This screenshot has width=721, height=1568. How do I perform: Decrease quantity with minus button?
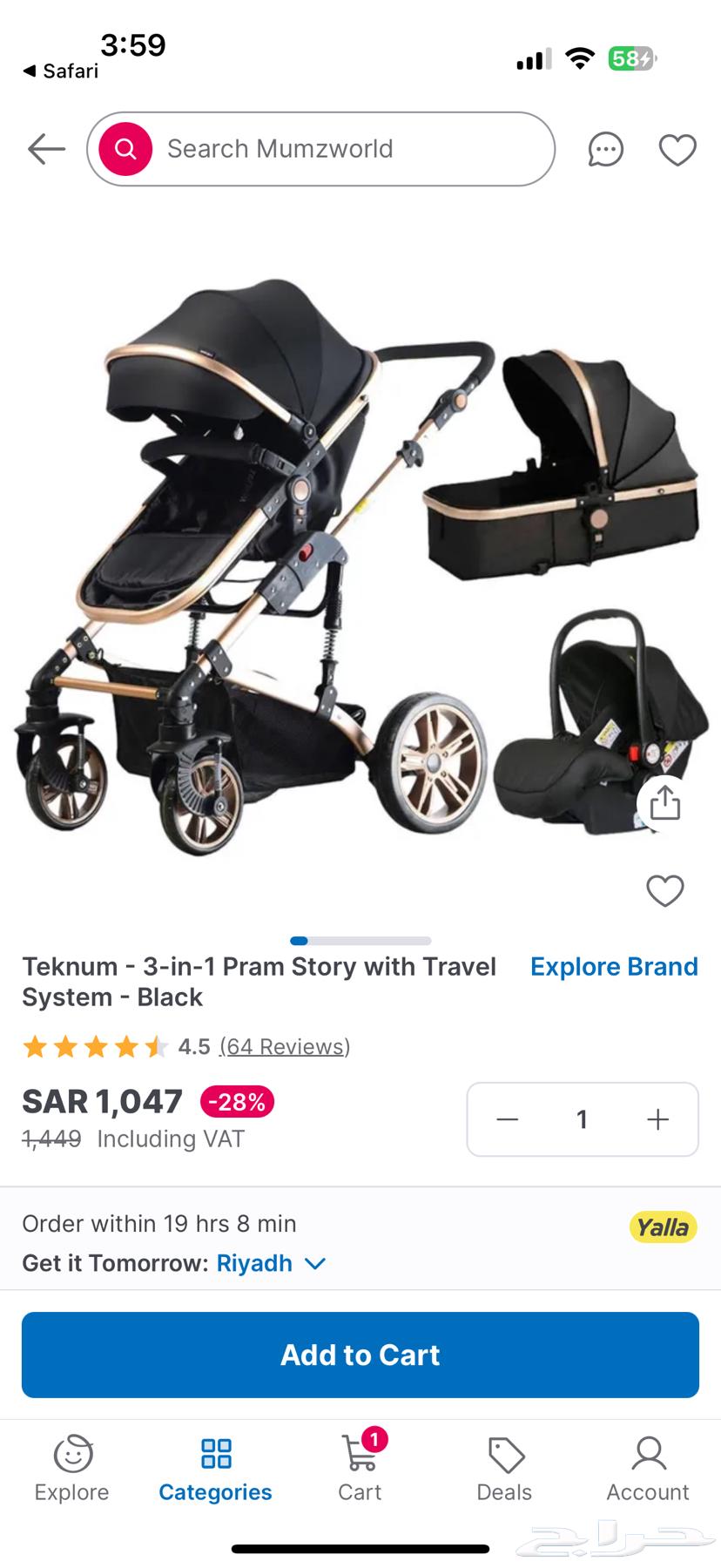click(x=507, y=1119)
